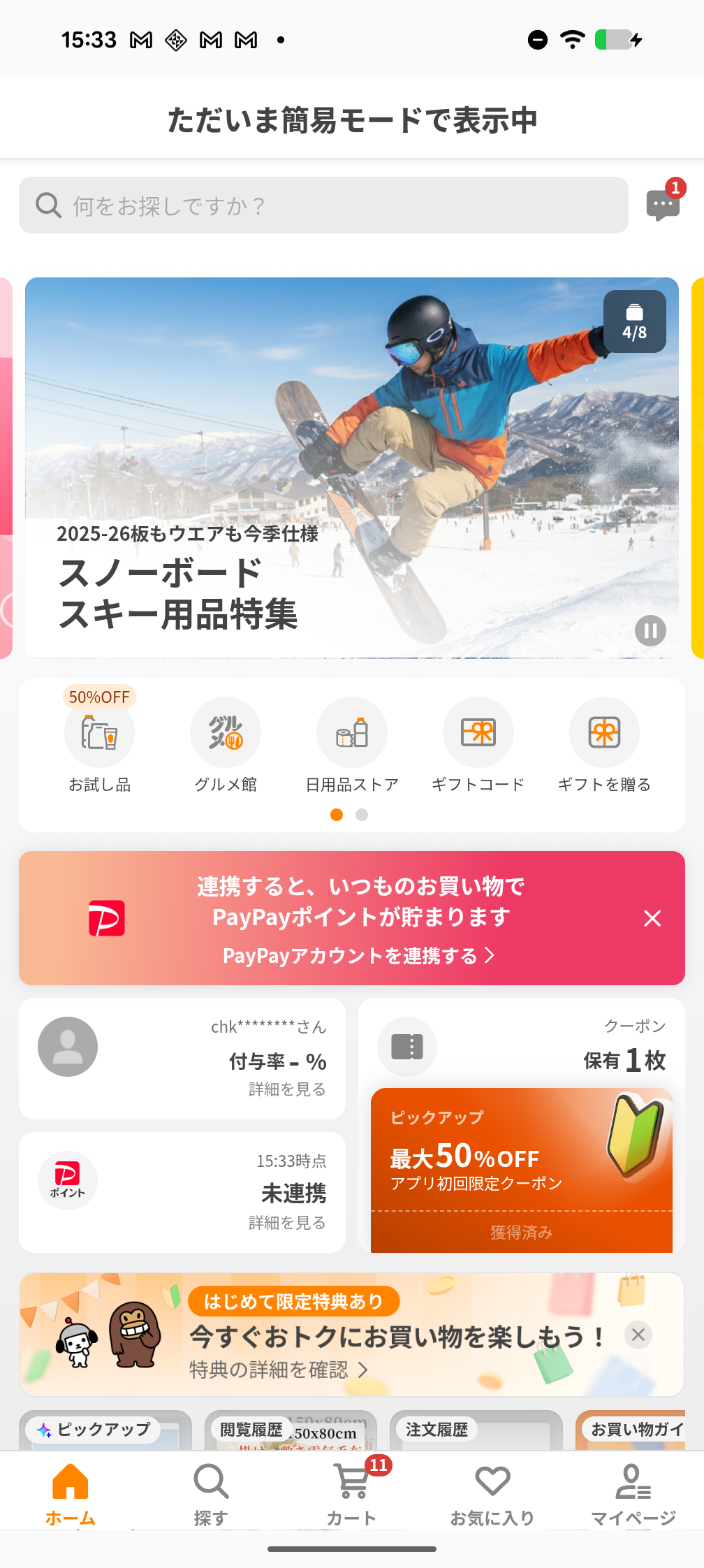This screenshot has height=1568, width=704.
Task: Tap the 何をお探しですか search field
Action: [x=323, y=205]
